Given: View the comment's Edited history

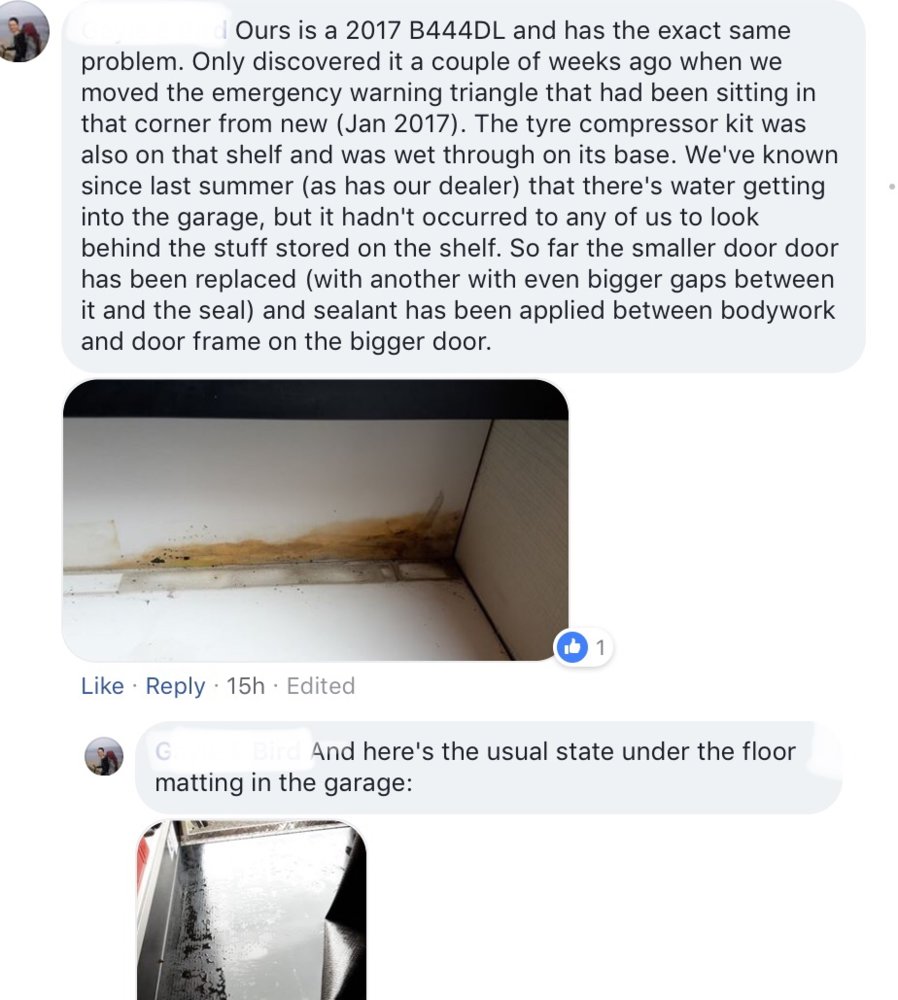Looking at the screenshot, I should point(320,686).
